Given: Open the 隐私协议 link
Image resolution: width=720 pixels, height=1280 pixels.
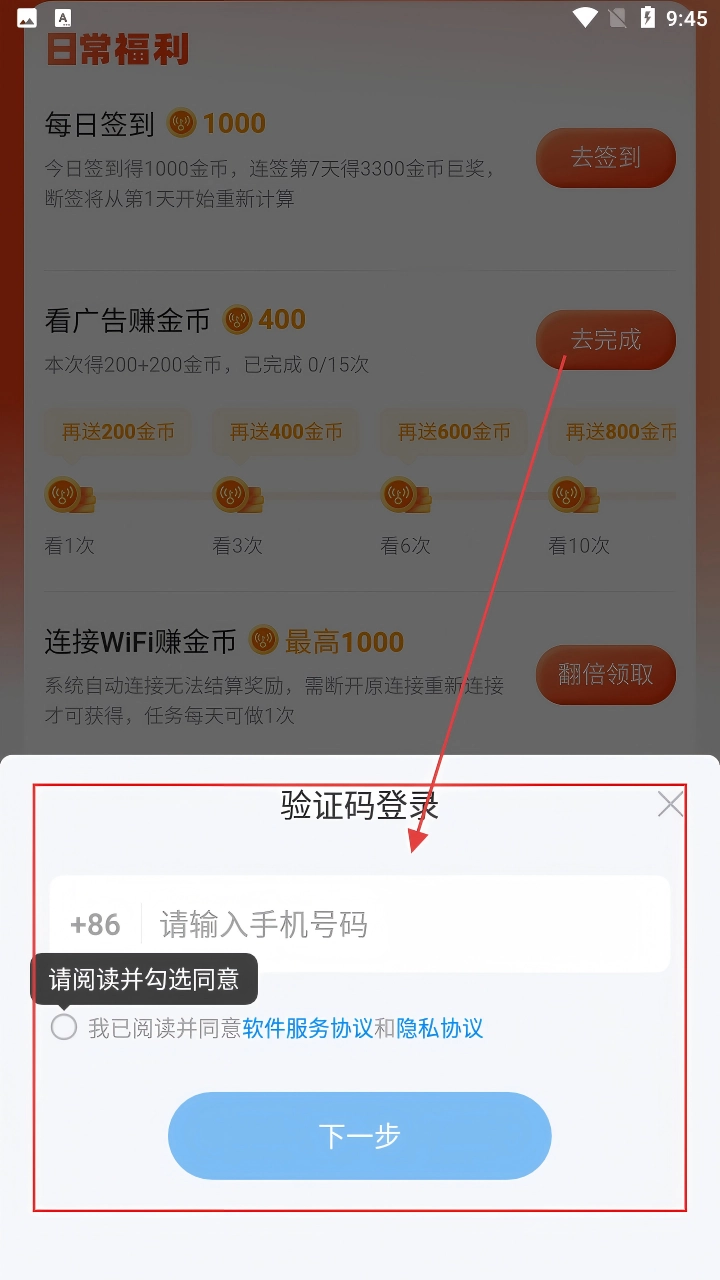Looking at the screenshot, I should click(x=440, y=1028).
